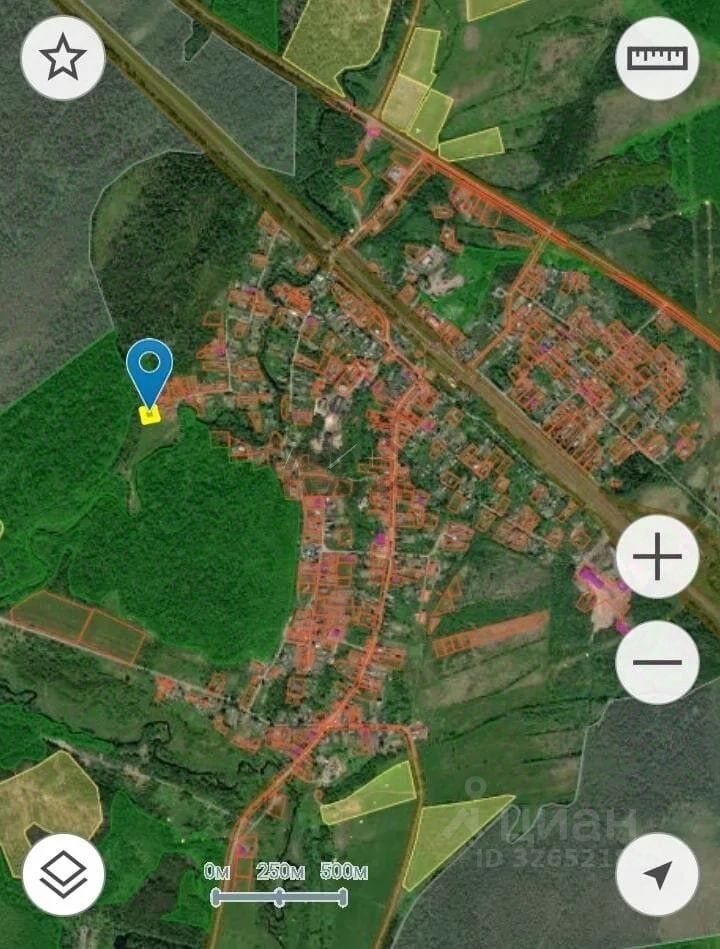Open the ruler distance measuring tool
Screen dimensions: 720x949
pos(657,58)
